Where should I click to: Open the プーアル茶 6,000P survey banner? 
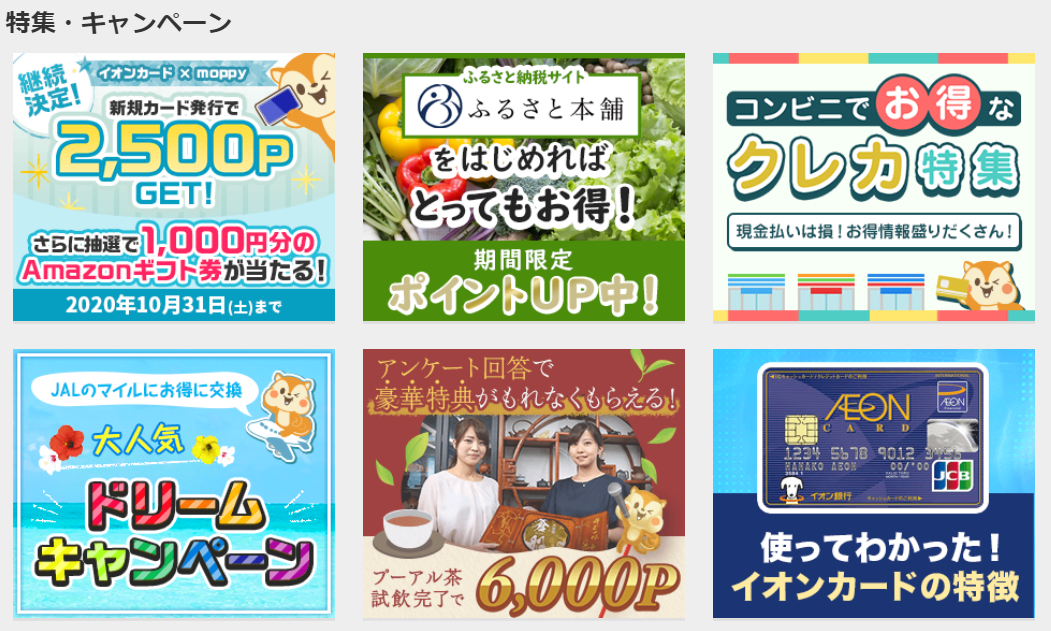[523, 483]
